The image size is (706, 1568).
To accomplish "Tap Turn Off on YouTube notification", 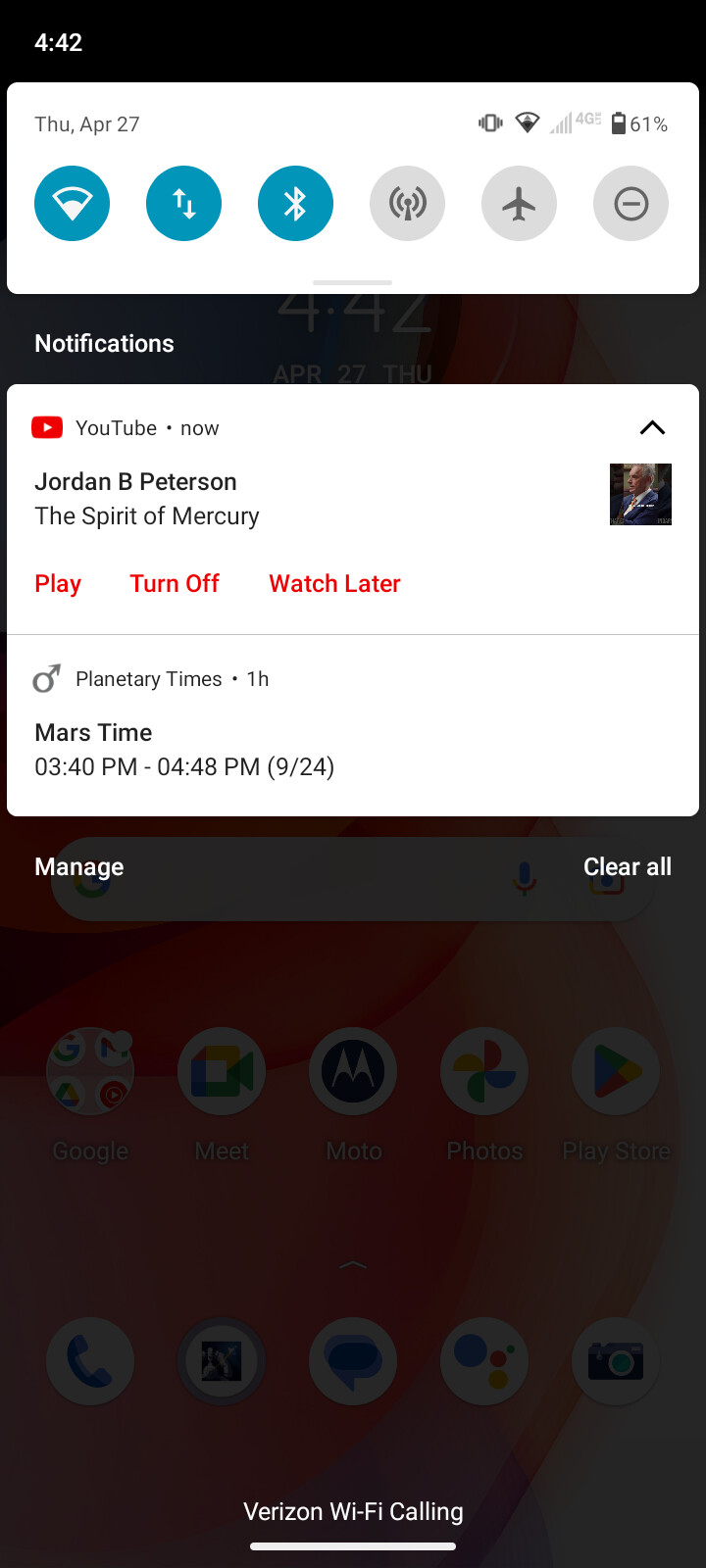I will (175, 584).
